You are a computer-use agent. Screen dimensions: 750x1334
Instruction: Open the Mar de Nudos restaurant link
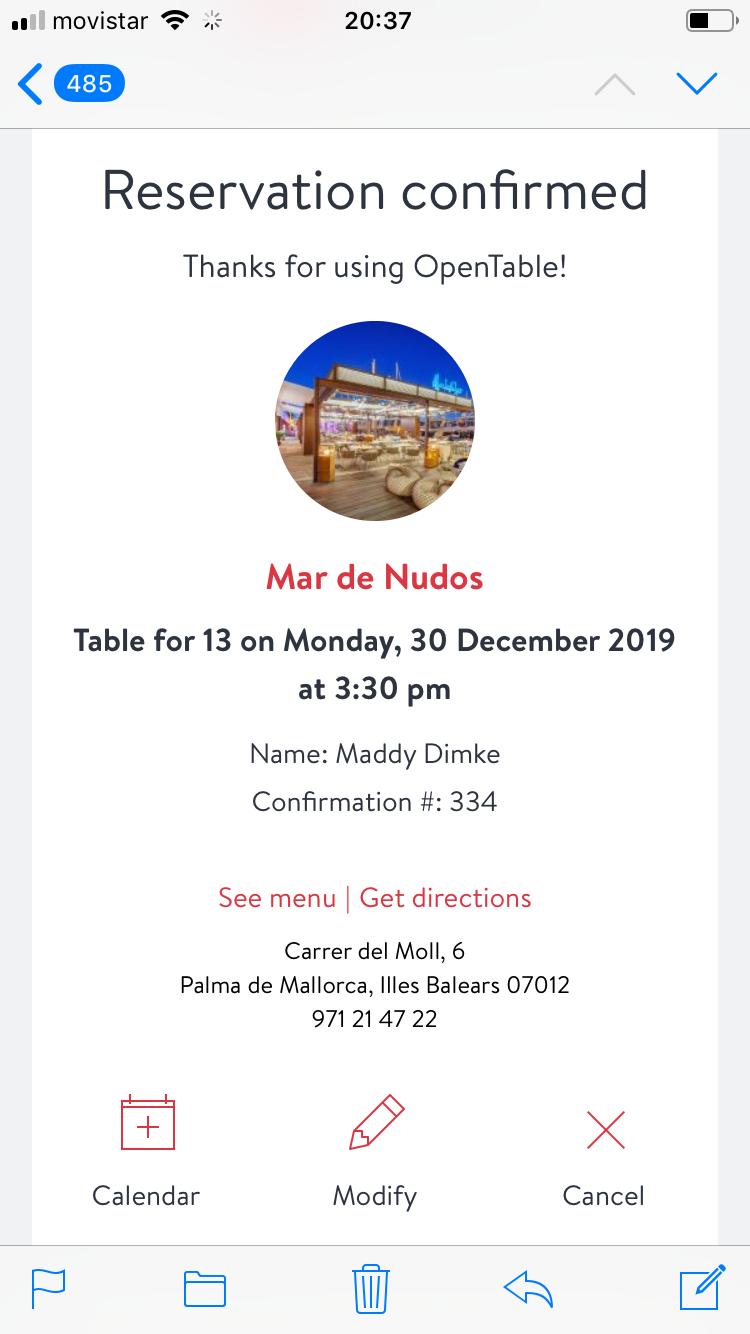coord(375,577)
